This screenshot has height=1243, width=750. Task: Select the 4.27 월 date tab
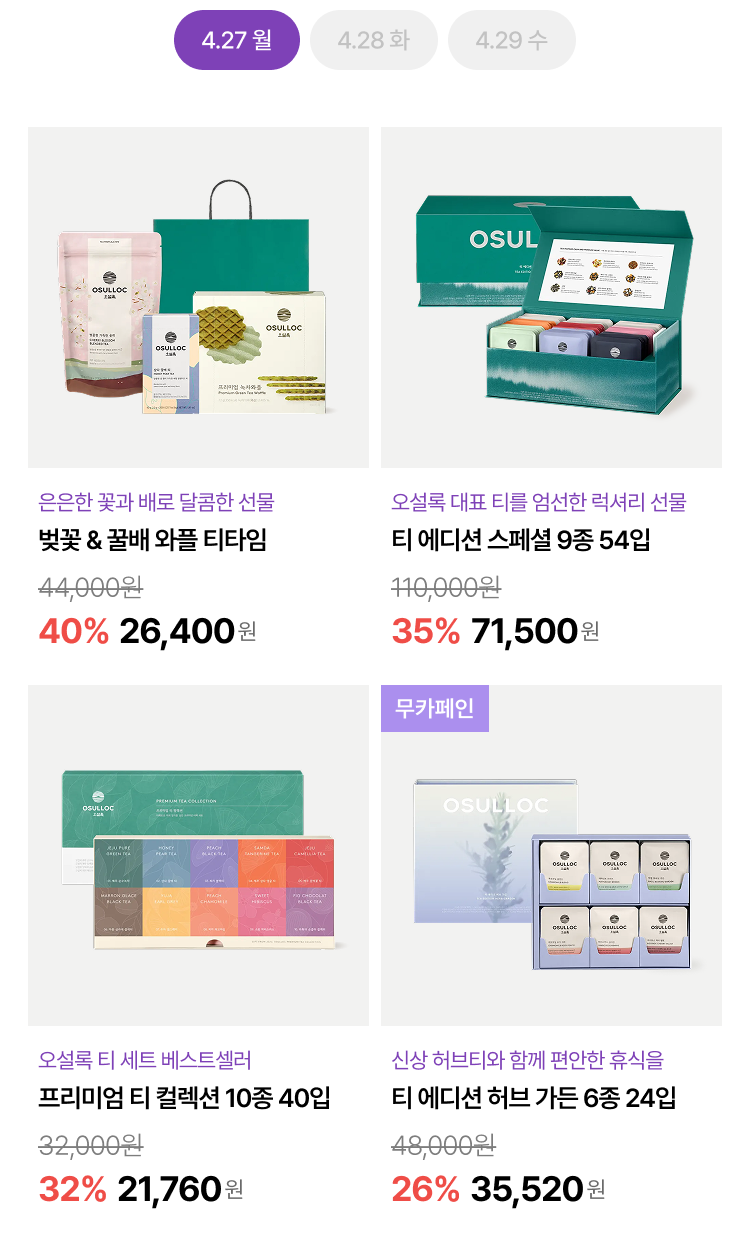point(237,40)
